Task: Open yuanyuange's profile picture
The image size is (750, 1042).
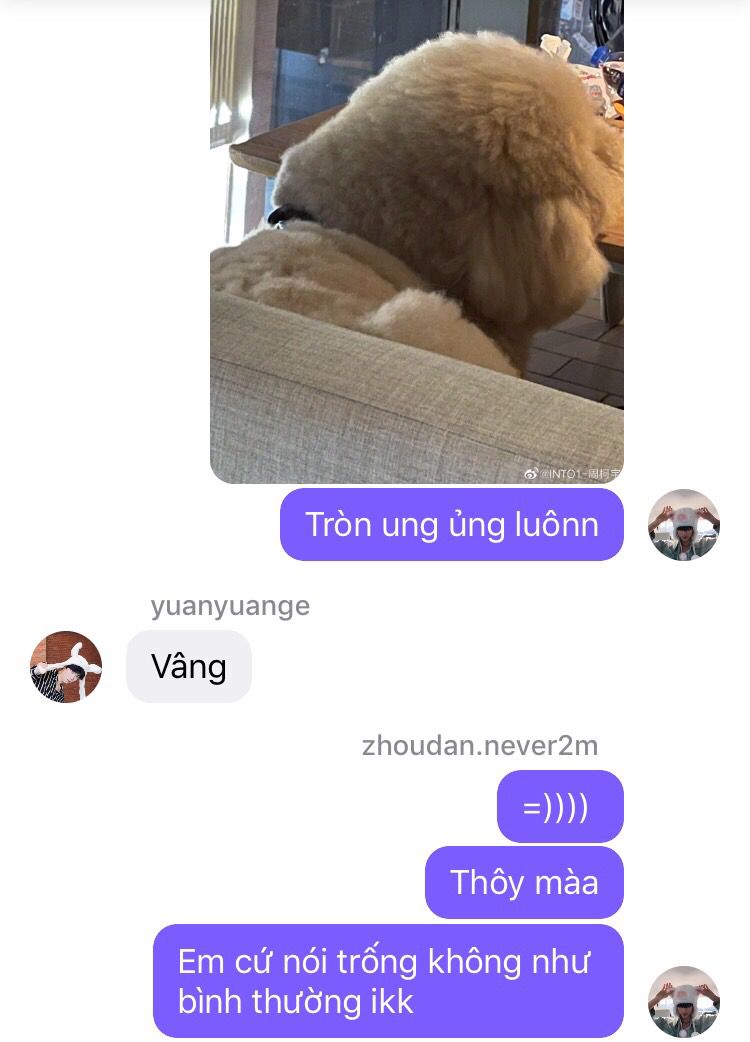Action: point(66,667)
